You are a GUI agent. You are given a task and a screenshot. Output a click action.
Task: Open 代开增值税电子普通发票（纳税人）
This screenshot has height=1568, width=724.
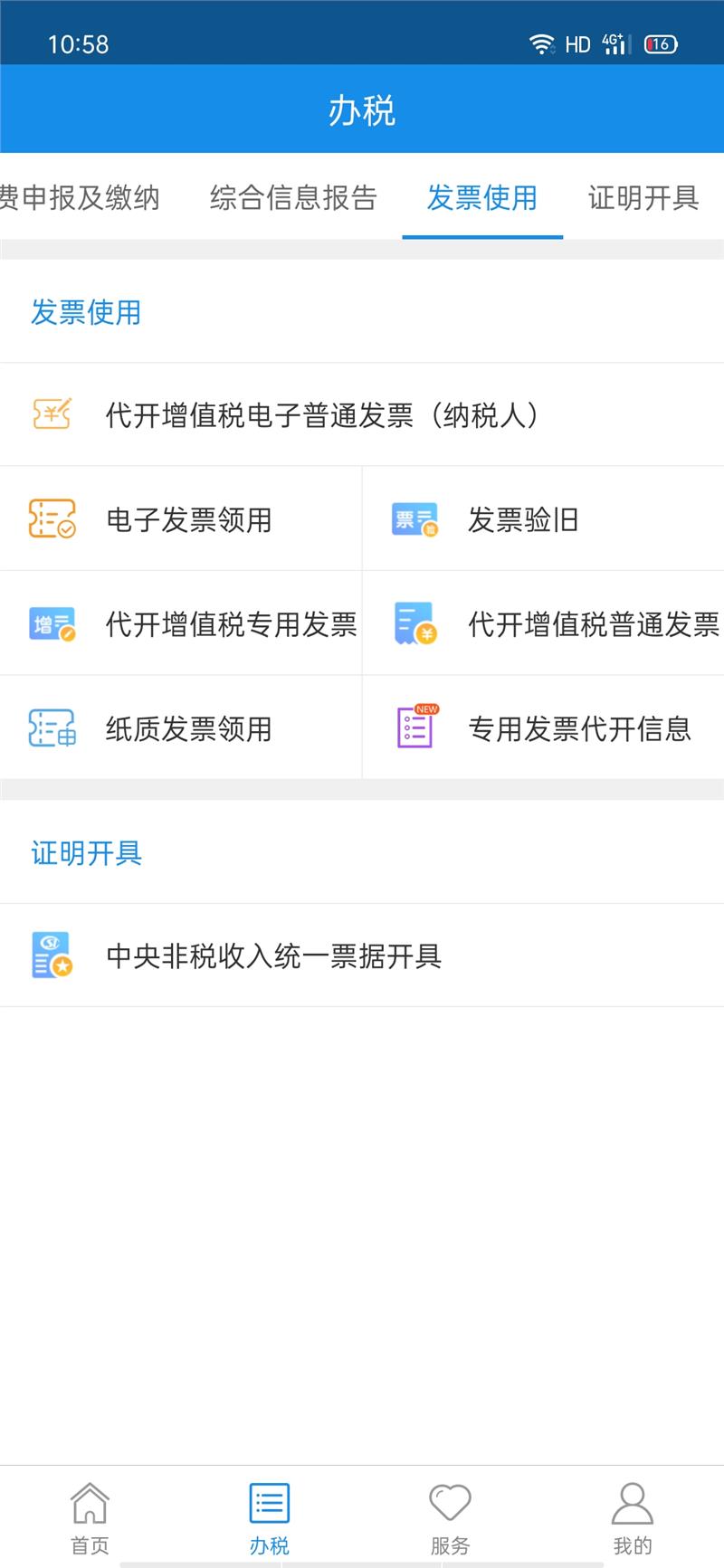pyautogui.click(x=321, y=415)
